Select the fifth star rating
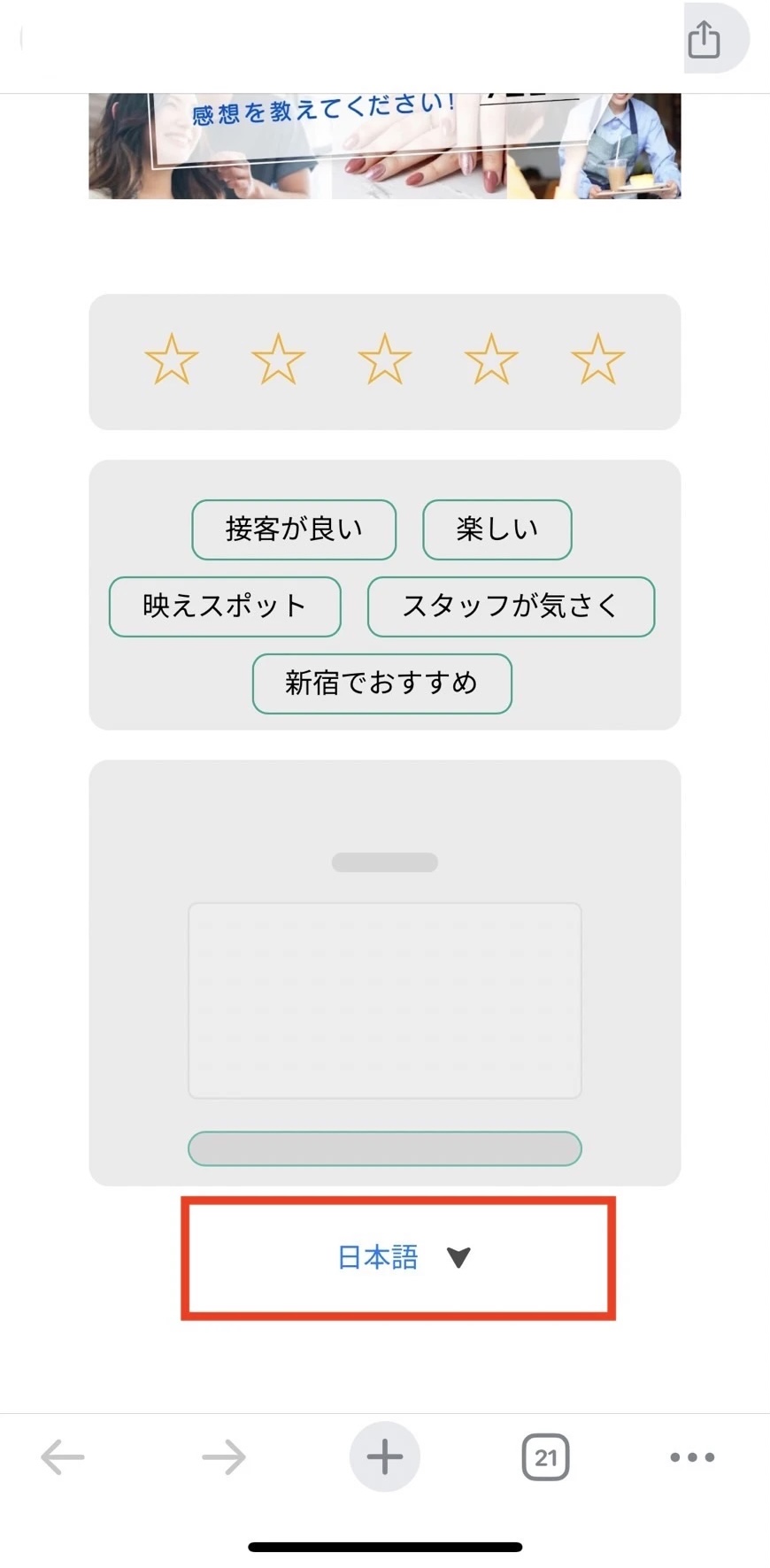The height and width of the screenshot is (1568, 770). (x=597, y=359)
